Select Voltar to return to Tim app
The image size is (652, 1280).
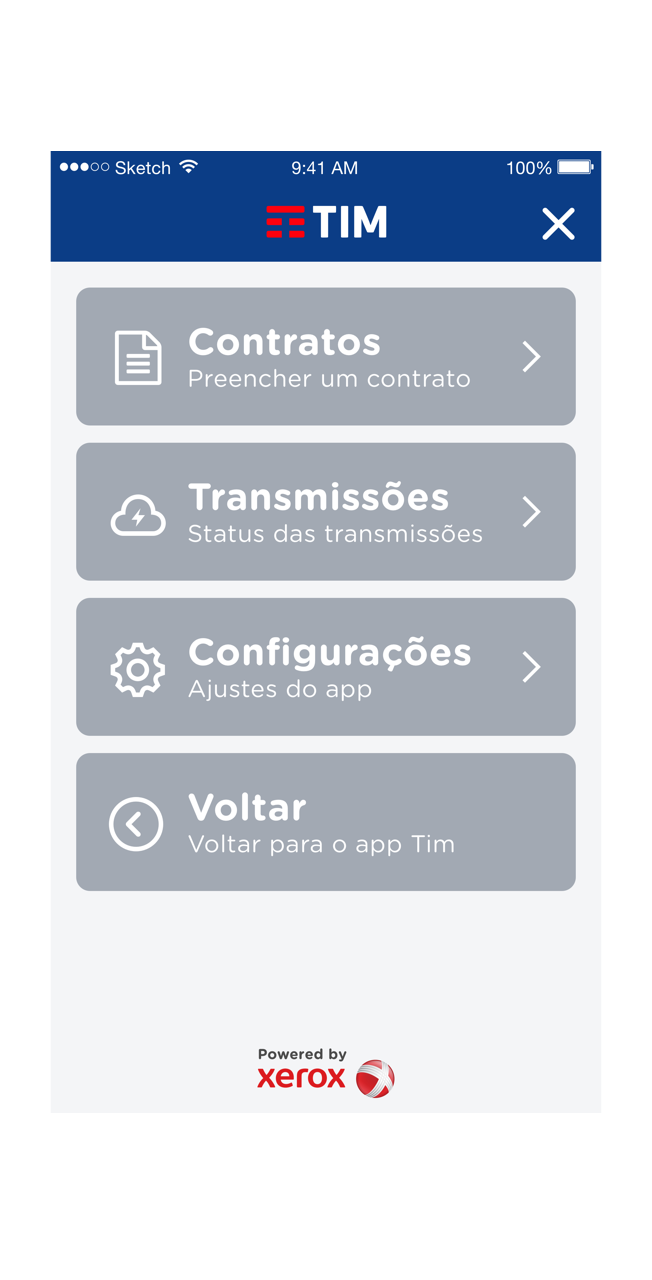pos(326,822)
